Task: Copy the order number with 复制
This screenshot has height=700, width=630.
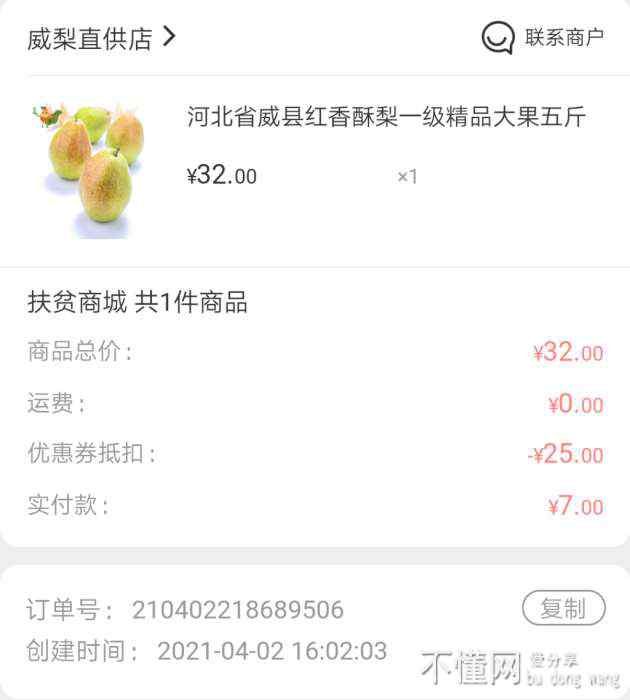Action: 563,608
